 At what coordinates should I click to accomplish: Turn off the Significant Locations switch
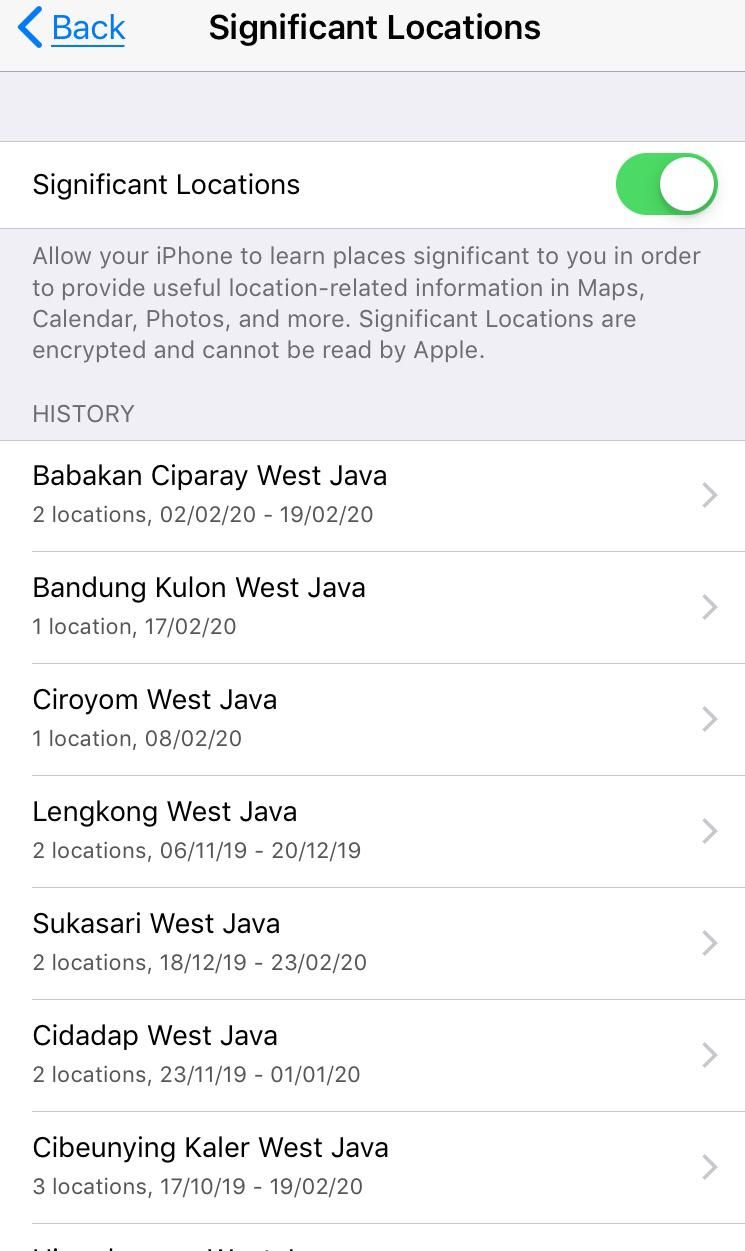coord(666,185)
